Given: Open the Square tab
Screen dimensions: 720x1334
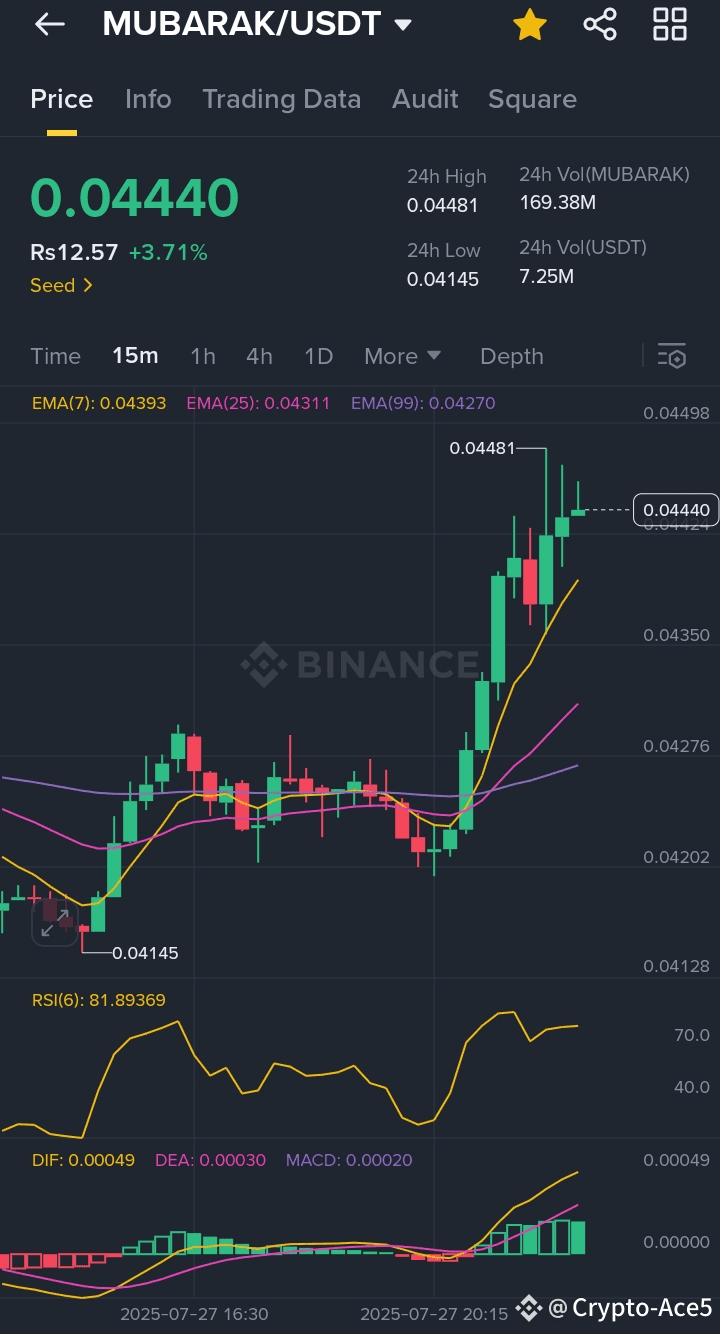Looking at the screenshot, I should (x=532, y=99).
